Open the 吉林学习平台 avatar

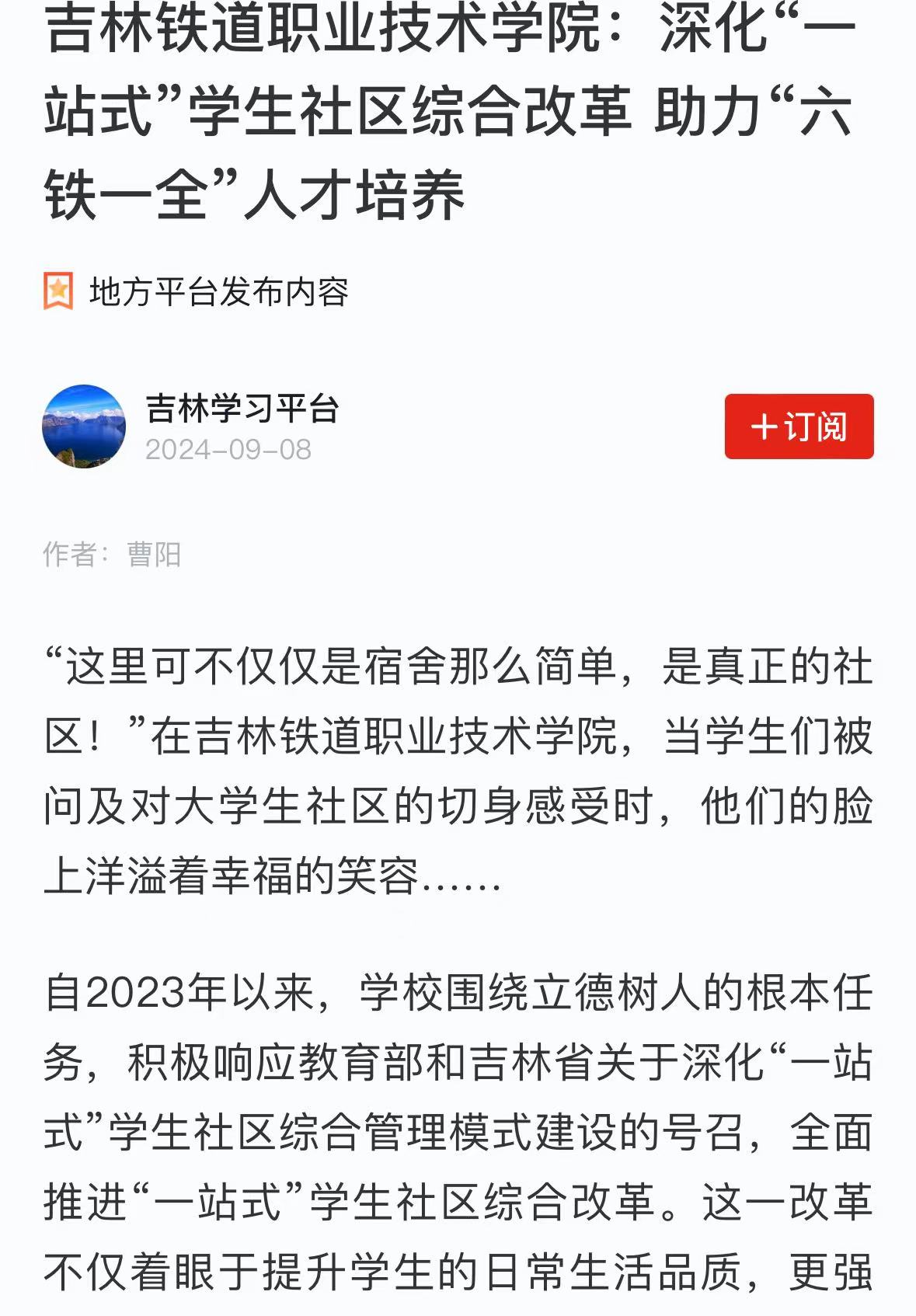pos(84,426)
